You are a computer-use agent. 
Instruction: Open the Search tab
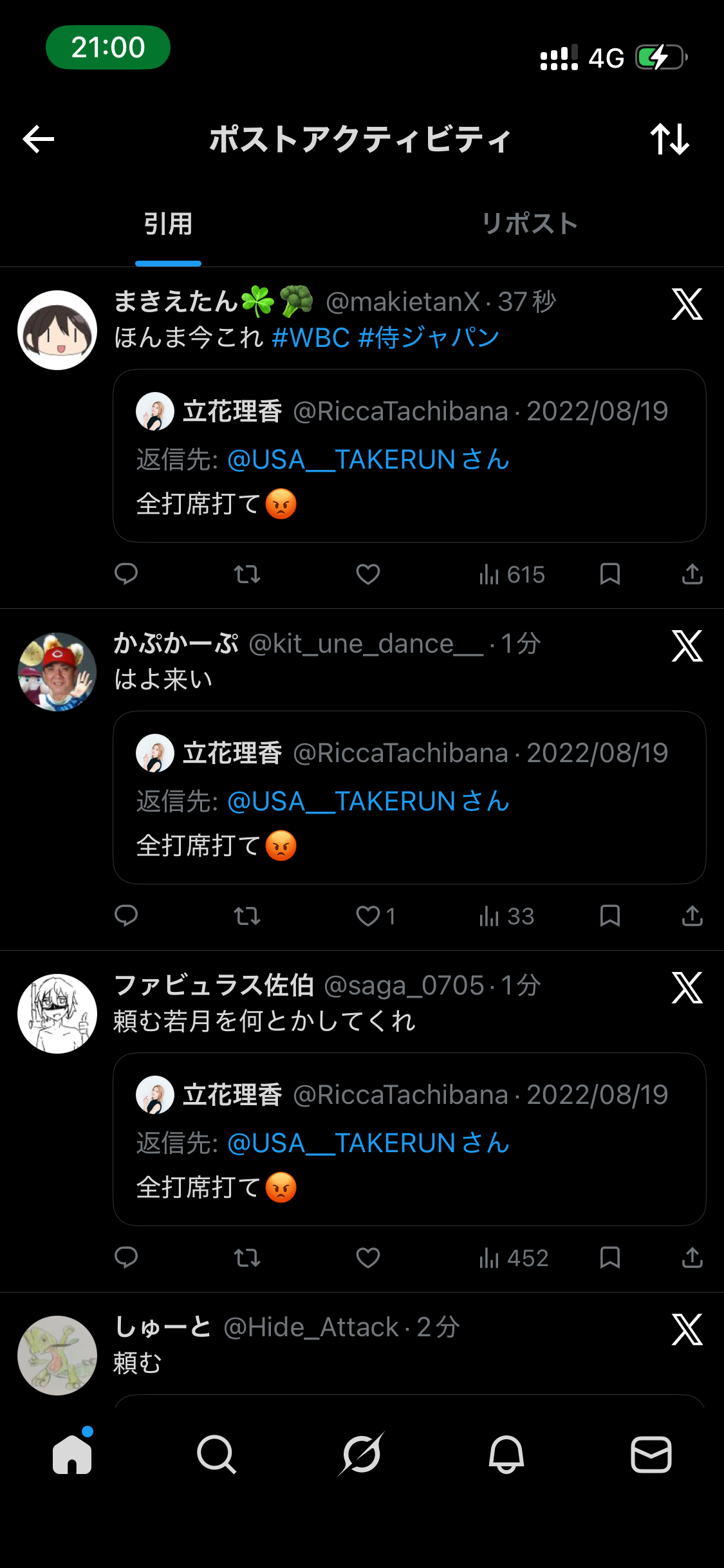click(x=217, y=1455)
